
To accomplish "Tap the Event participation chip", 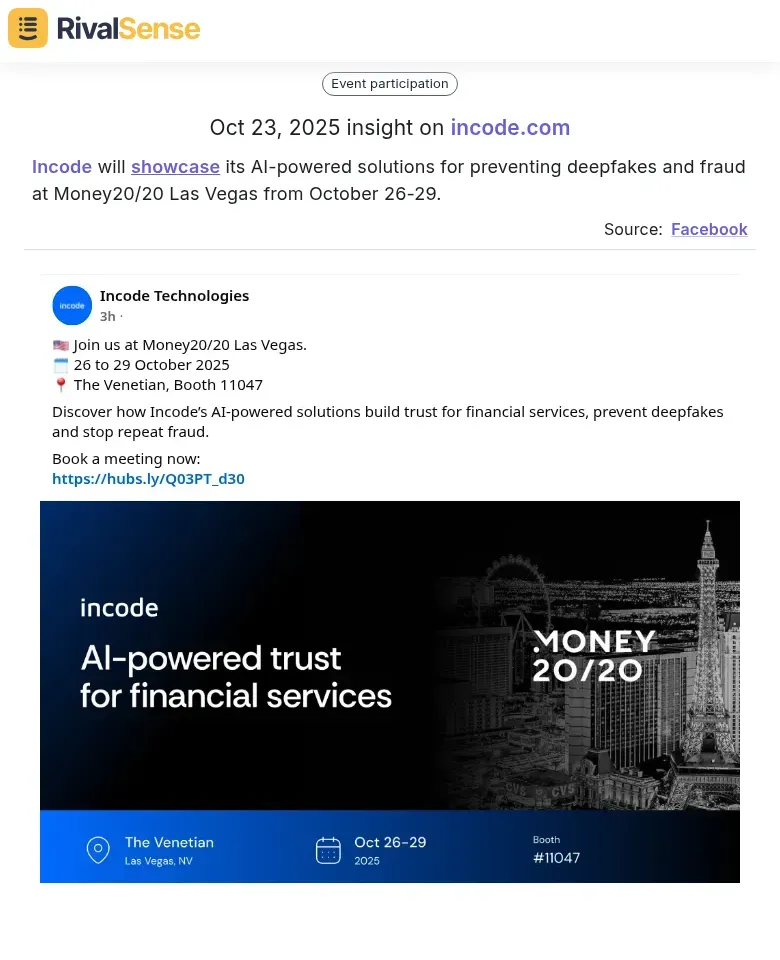I will tap(390, 84).
